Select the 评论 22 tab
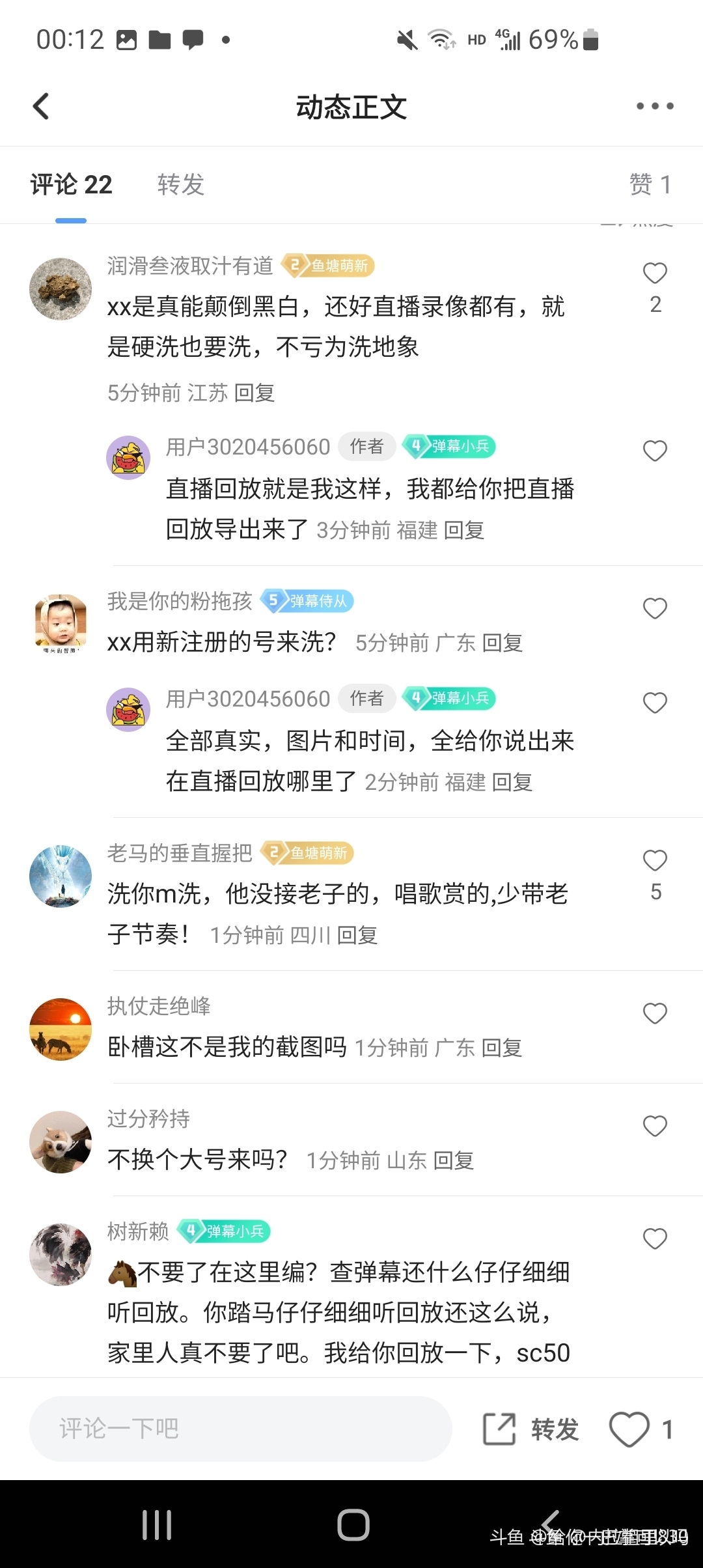Image resolution: width=703 pixels, height=1568 pixels. [71, 184]
